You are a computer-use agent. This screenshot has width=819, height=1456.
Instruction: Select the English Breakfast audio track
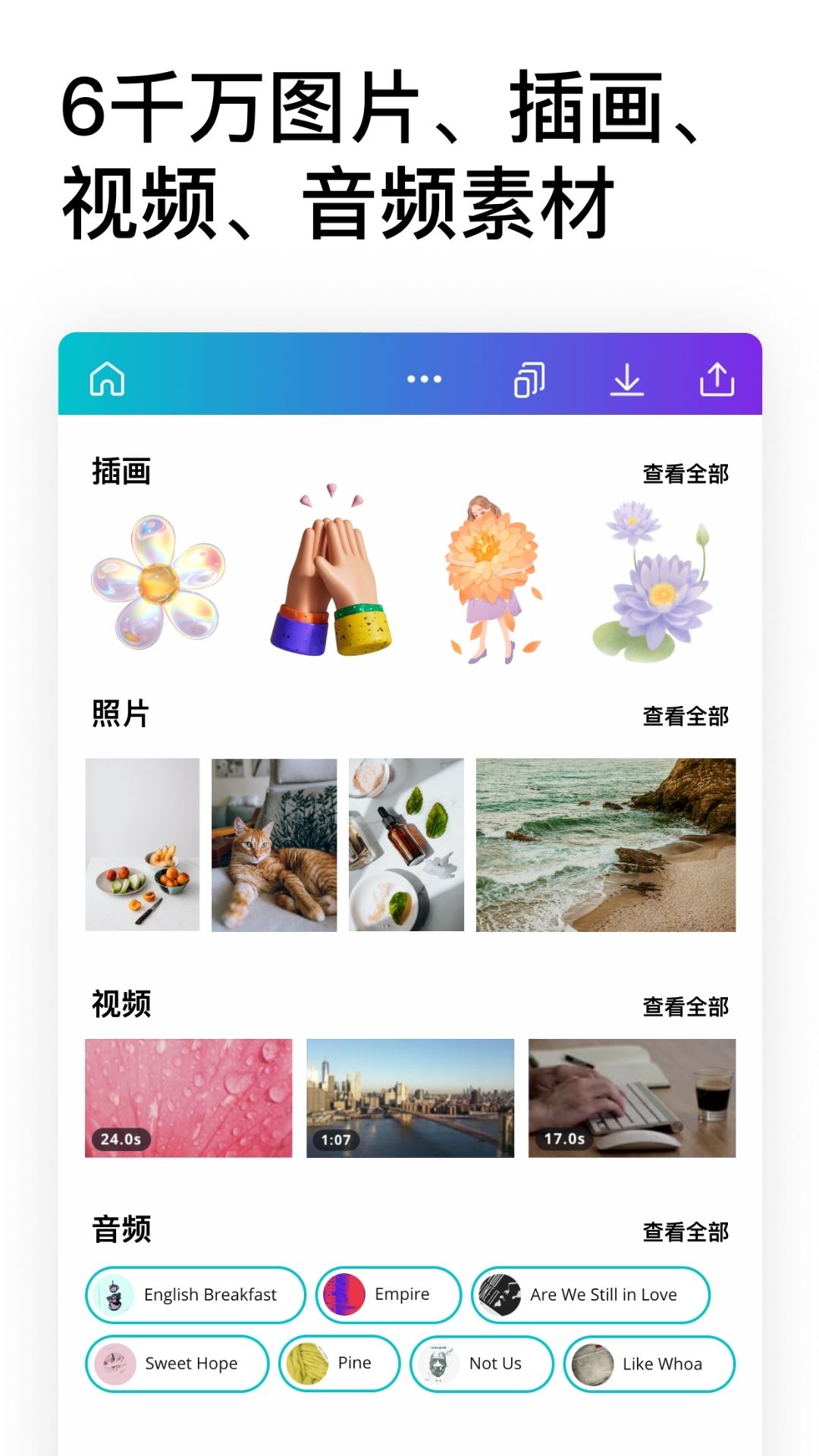196,1295
